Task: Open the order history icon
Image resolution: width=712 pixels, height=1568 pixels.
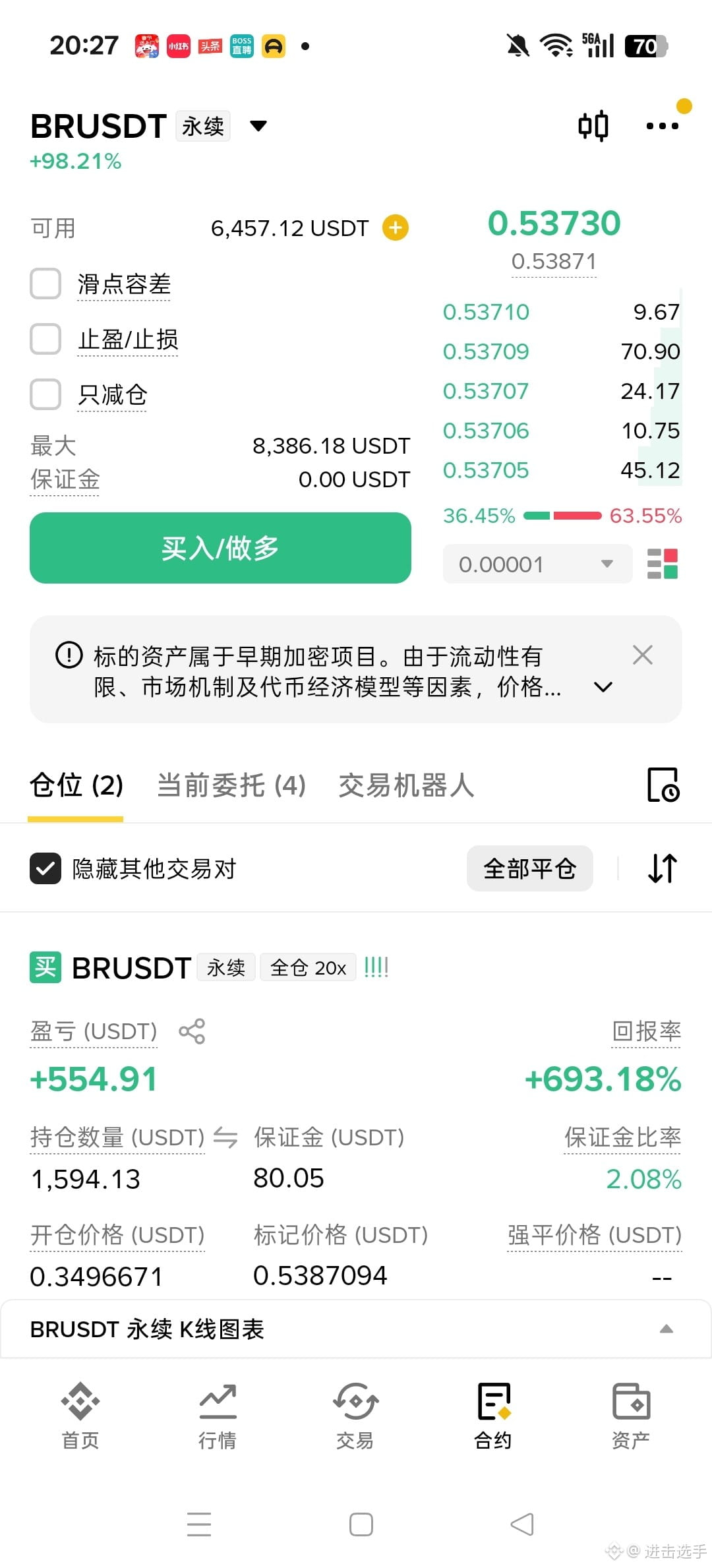Action: 663,785
